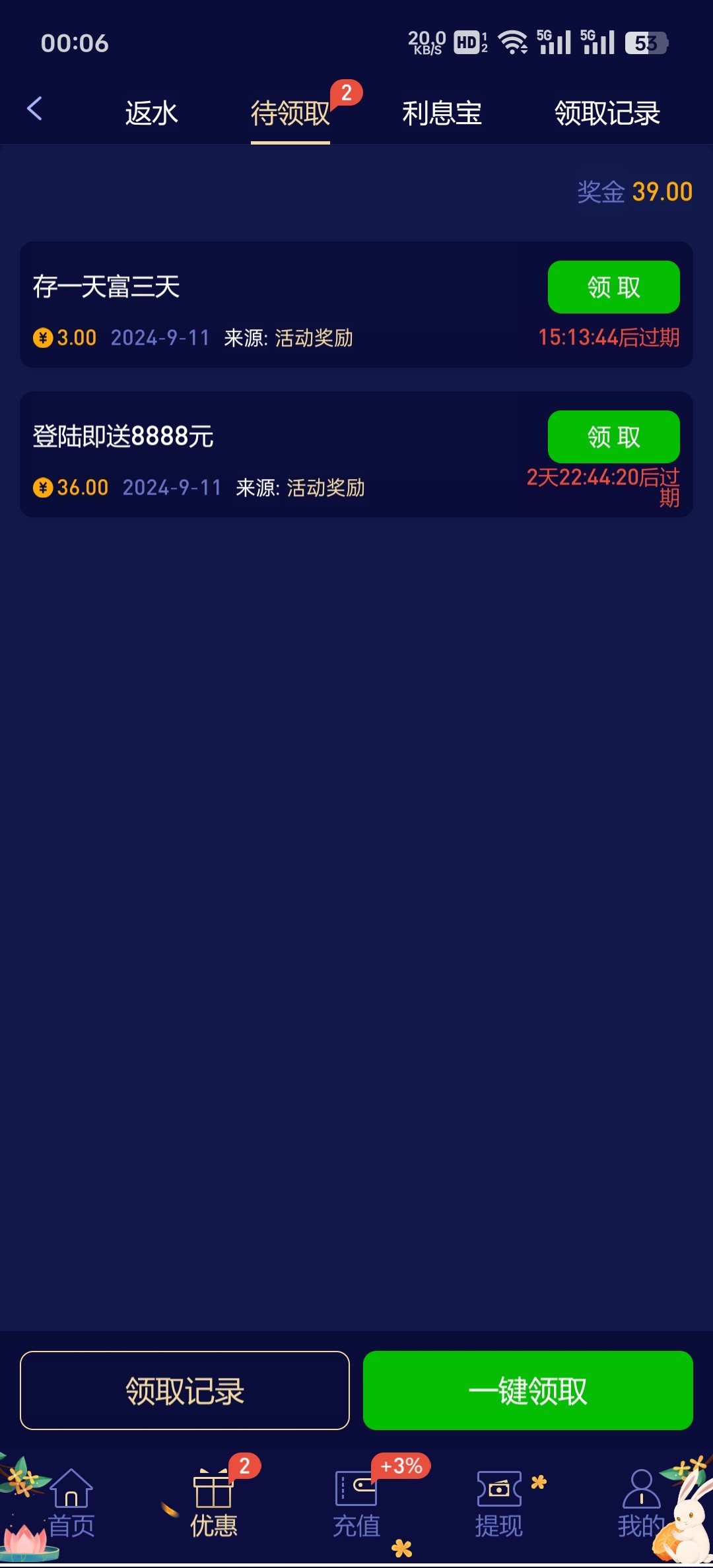This screenshot has height=1568, width=713.
Task: Open the 利息宝 tab
Action: click(x=442, y=113)
